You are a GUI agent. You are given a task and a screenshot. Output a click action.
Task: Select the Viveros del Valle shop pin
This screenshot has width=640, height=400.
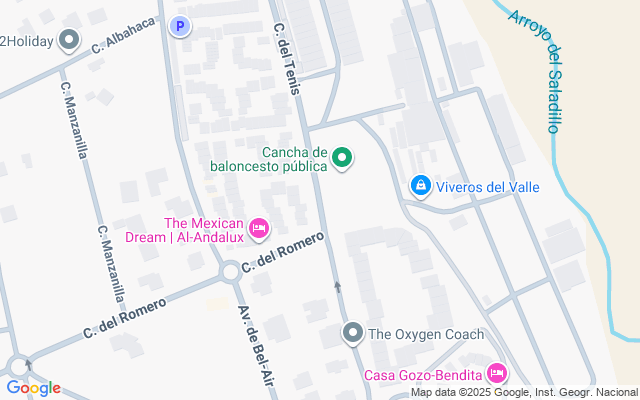tap(421, 187)
